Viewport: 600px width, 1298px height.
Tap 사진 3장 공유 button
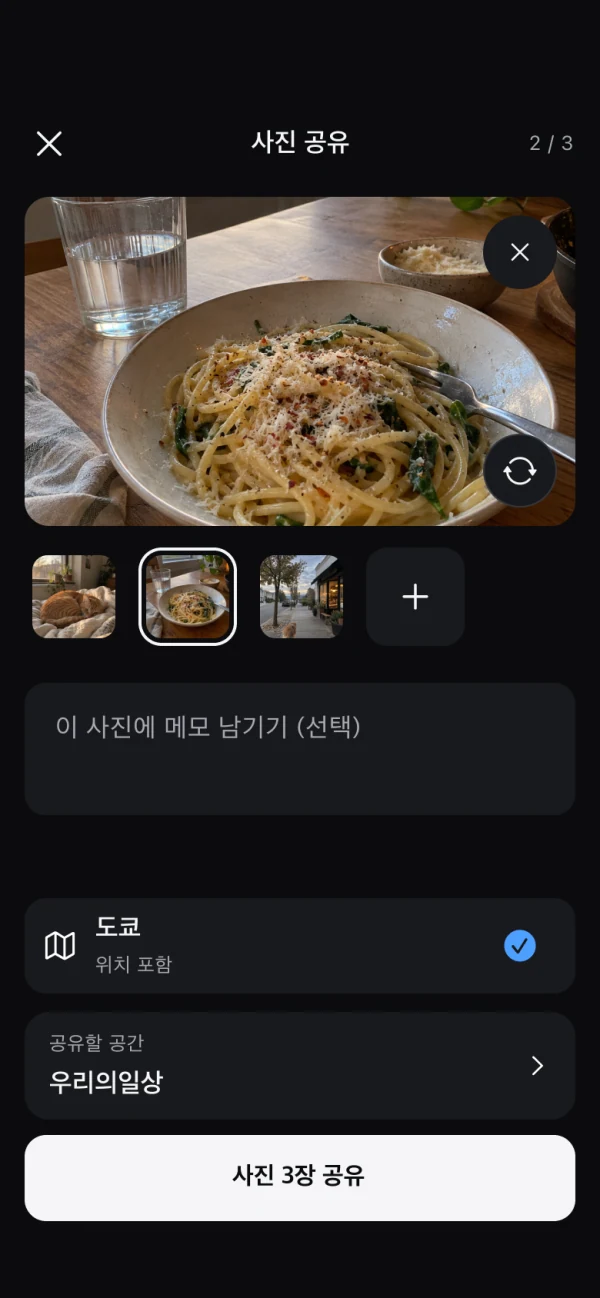coord(300,1177)
